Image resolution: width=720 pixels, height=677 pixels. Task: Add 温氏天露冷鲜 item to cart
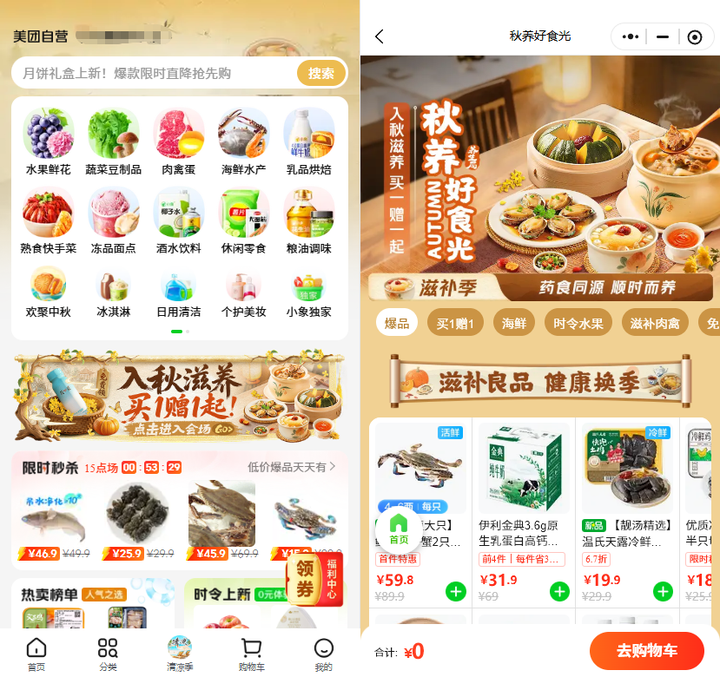(662, 591)
